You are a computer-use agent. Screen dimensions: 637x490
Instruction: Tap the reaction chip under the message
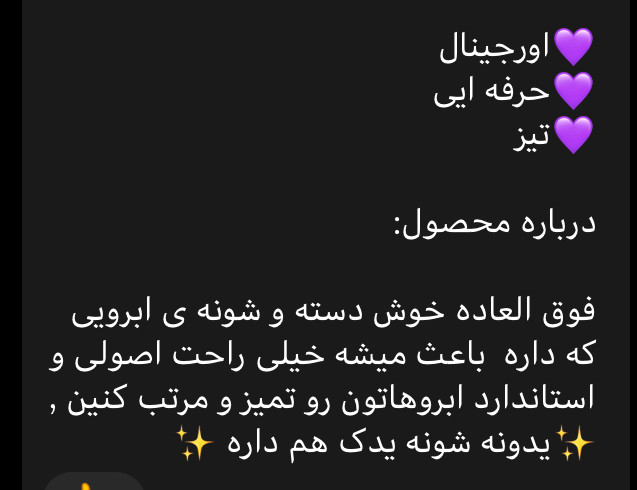pyautogui.click(x=93, y=482)
